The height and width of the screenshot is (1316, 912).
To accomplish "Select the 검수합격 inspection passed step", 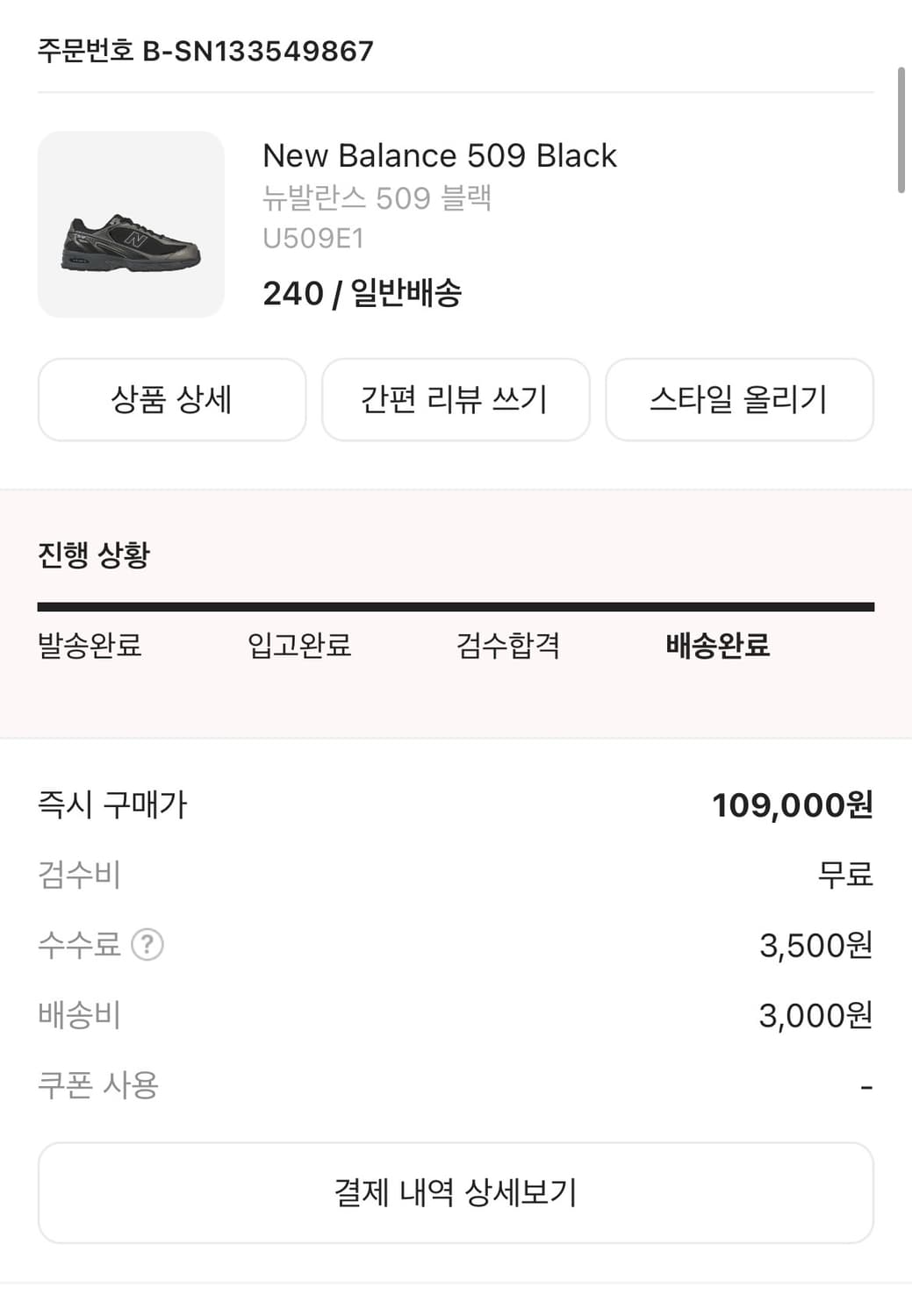I will pos(510,646).
